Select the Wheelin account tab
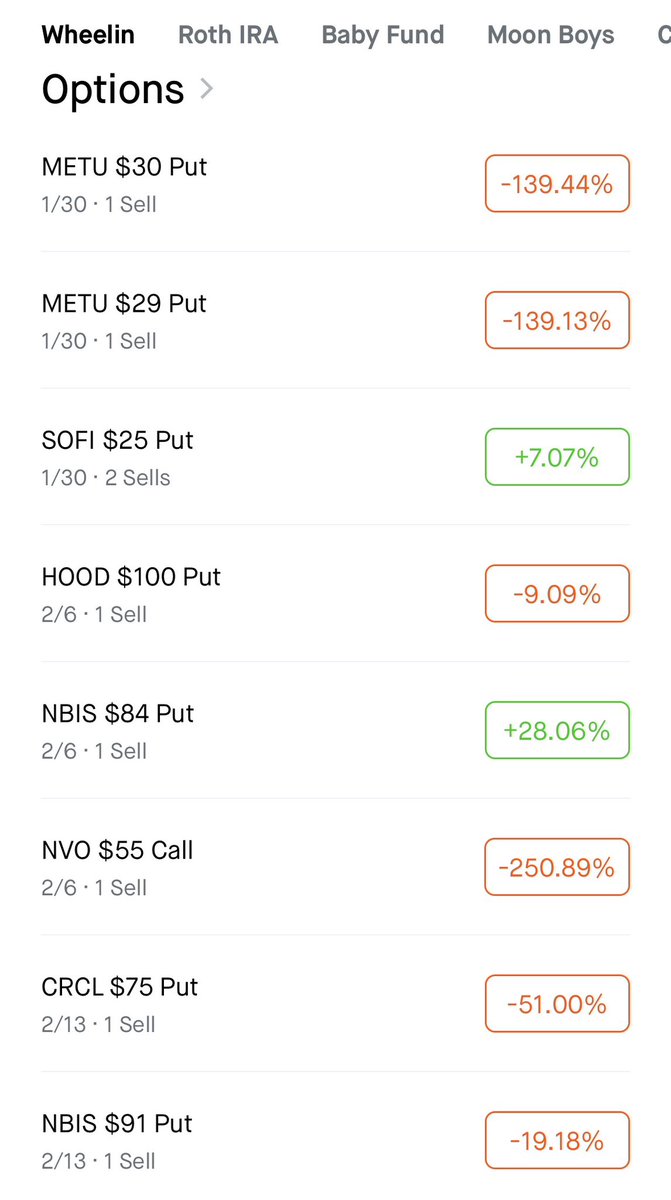 click(88, 36)
